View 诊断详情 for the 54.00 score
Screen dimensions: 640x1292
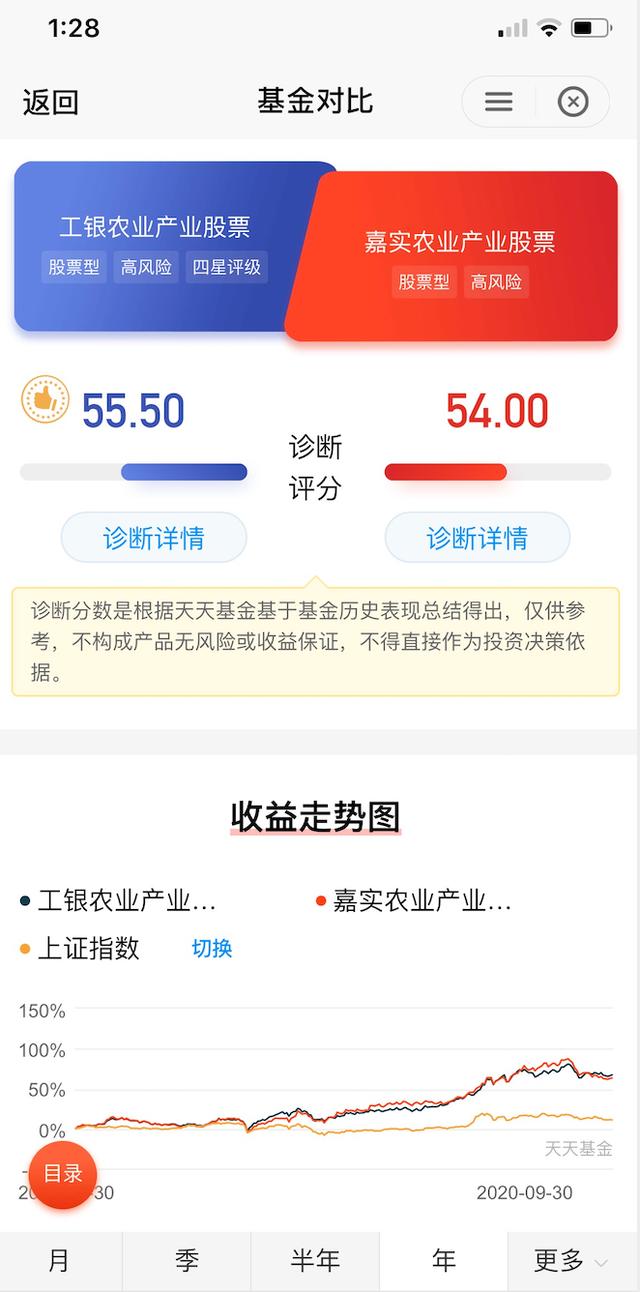click(477, 538)
